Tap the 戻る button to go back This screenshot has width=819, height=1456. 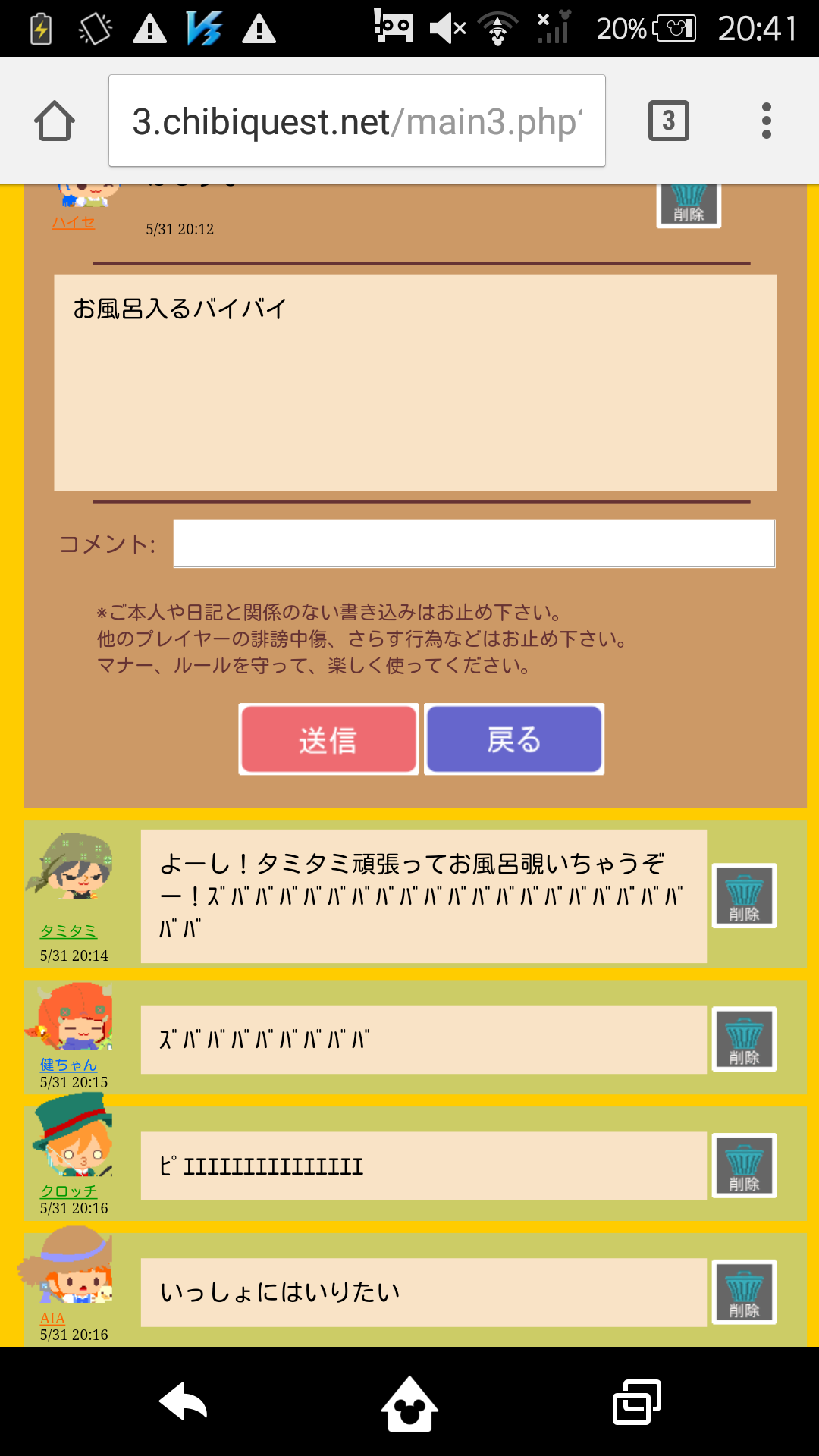pos(514,739)
